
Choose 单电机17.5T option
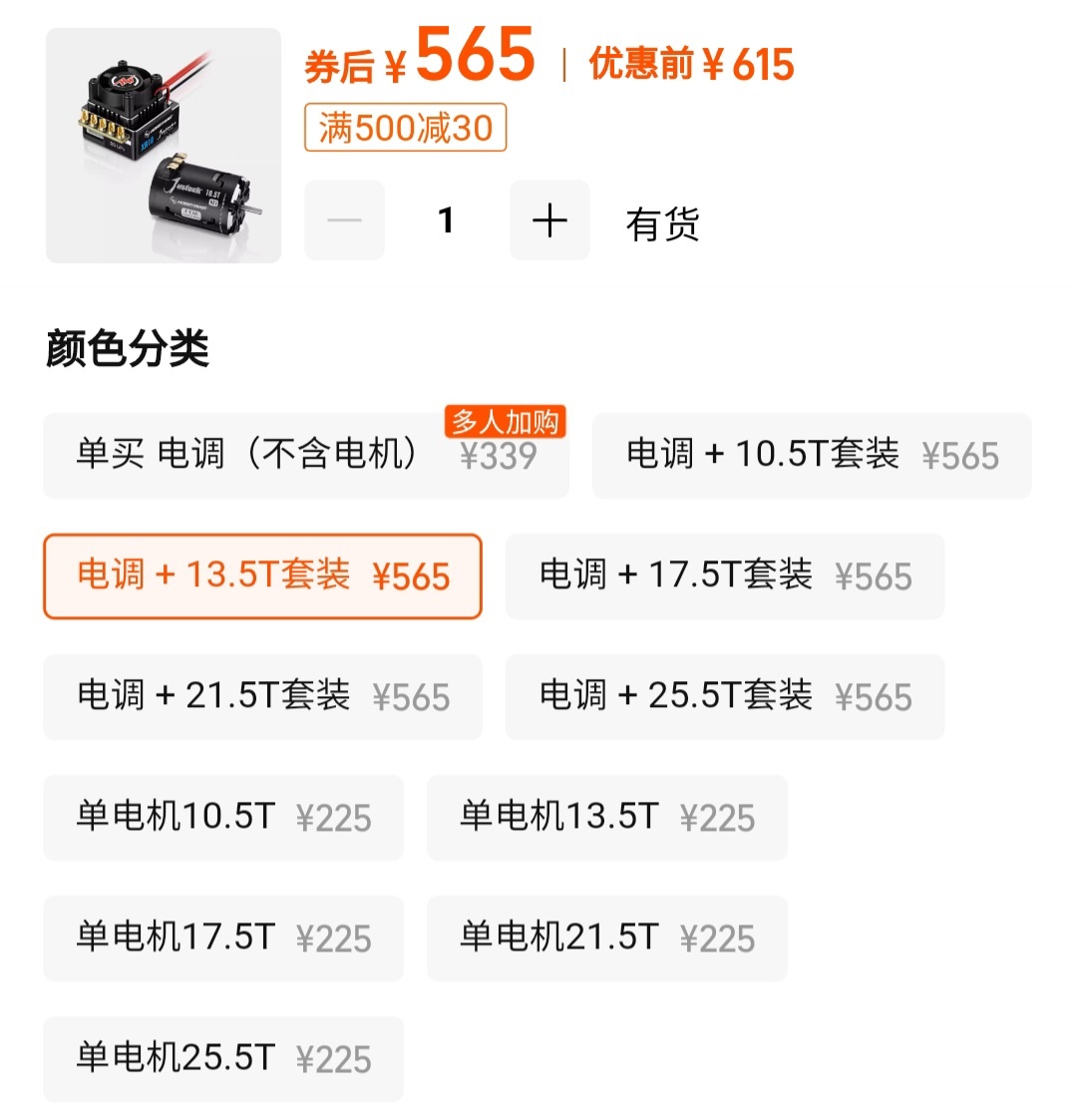(x=223, y=938)
